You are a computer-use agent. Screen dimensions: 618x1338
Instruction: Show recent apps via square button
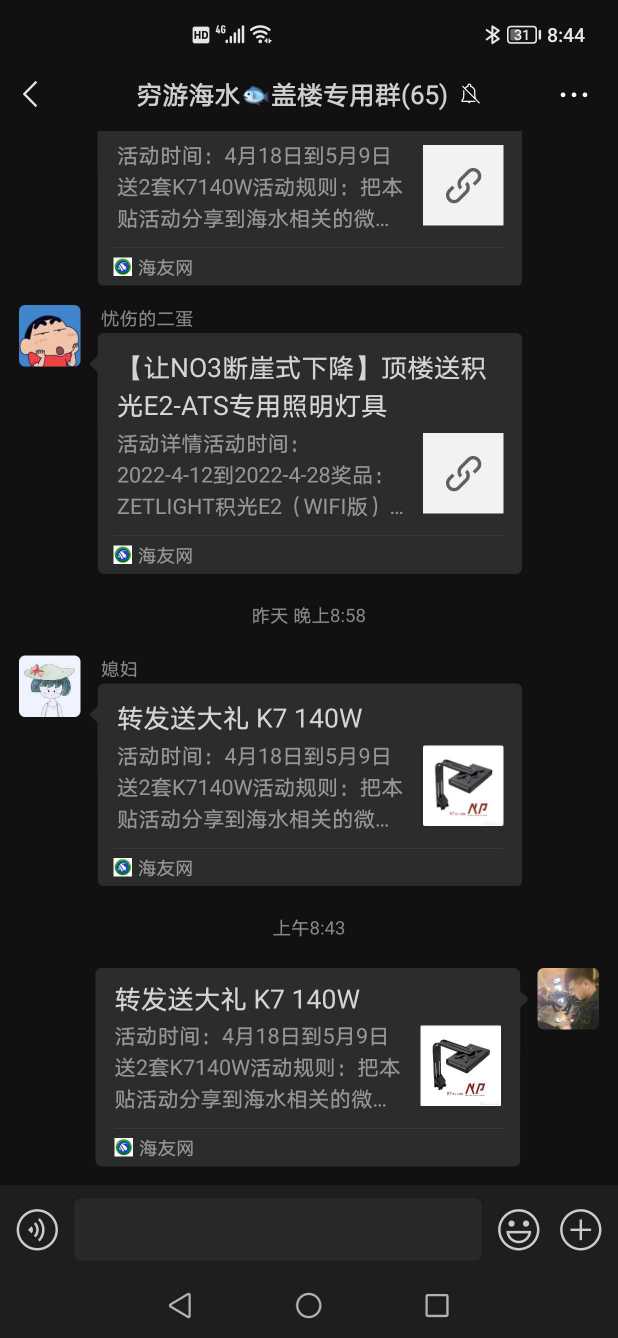(x=437, y=1305)
